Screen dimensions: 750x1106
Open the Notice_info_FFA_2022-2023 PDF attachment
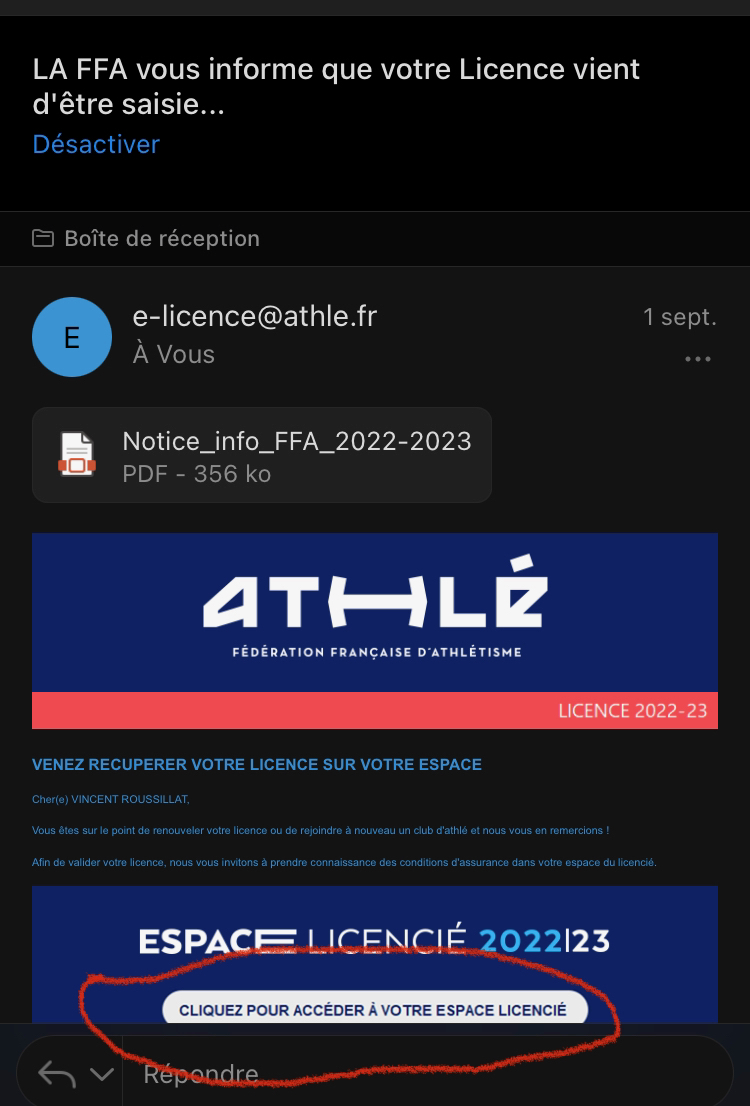262,455
